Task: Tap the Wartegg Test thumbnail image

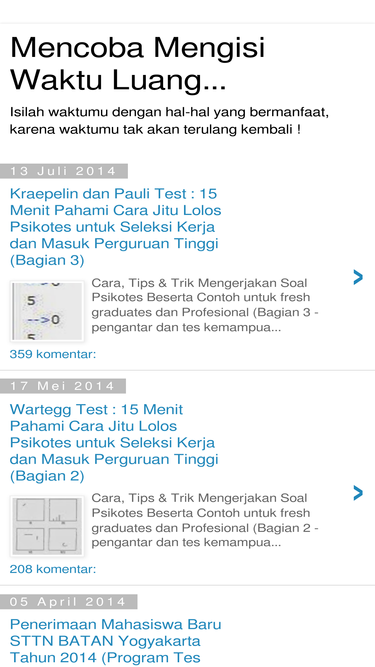Action: (x=47, y=527)
